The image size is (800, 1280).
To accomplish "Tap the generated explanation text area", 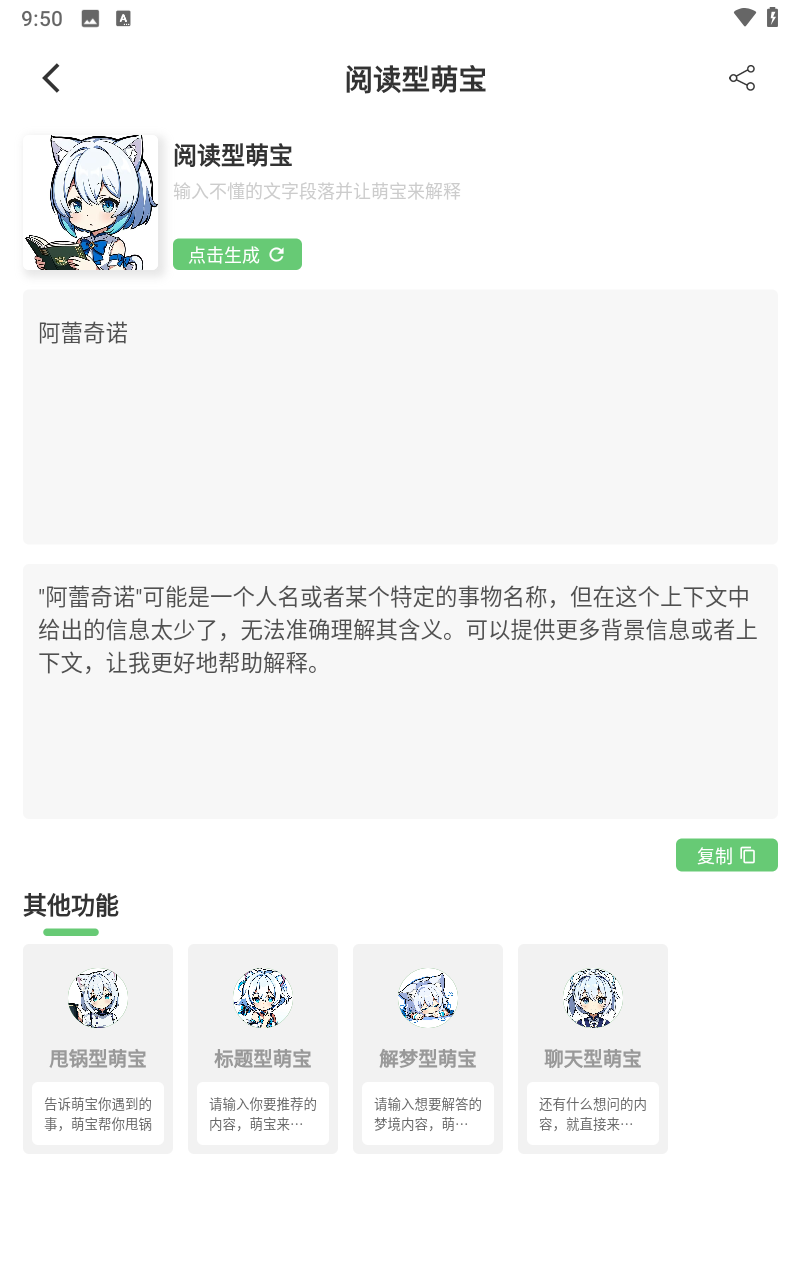I will pyautogui.click(x=400, y=690).
